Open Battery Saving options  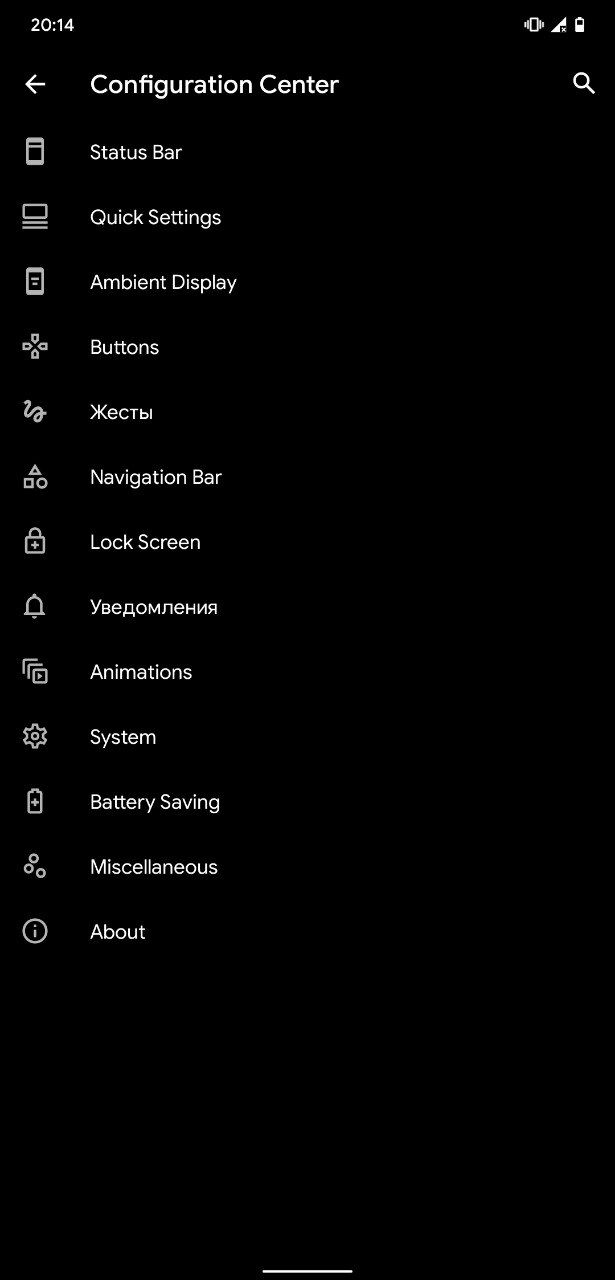(x=307, y=802)
